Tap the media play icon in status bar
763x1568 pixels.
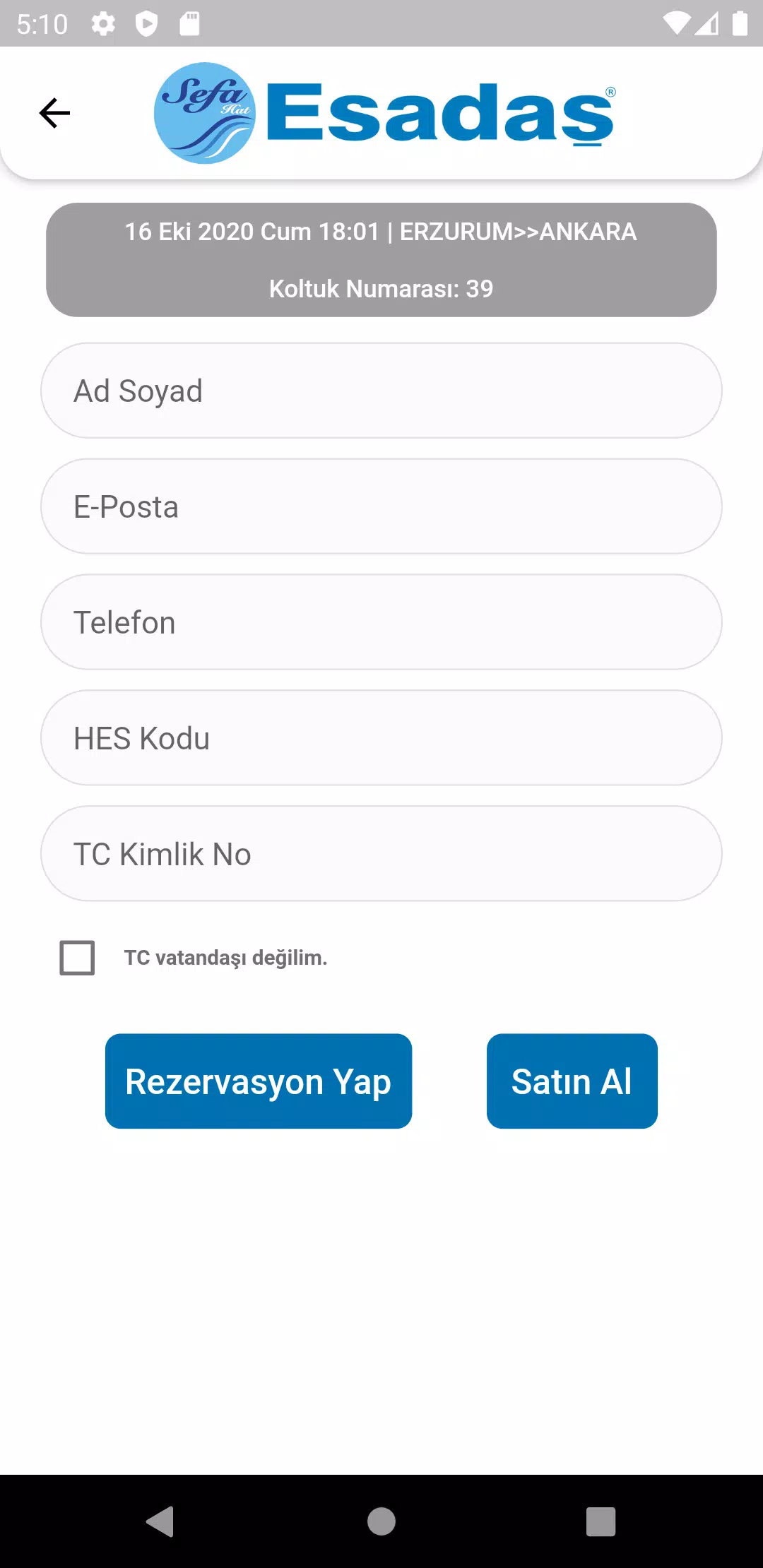coord(147,23)
